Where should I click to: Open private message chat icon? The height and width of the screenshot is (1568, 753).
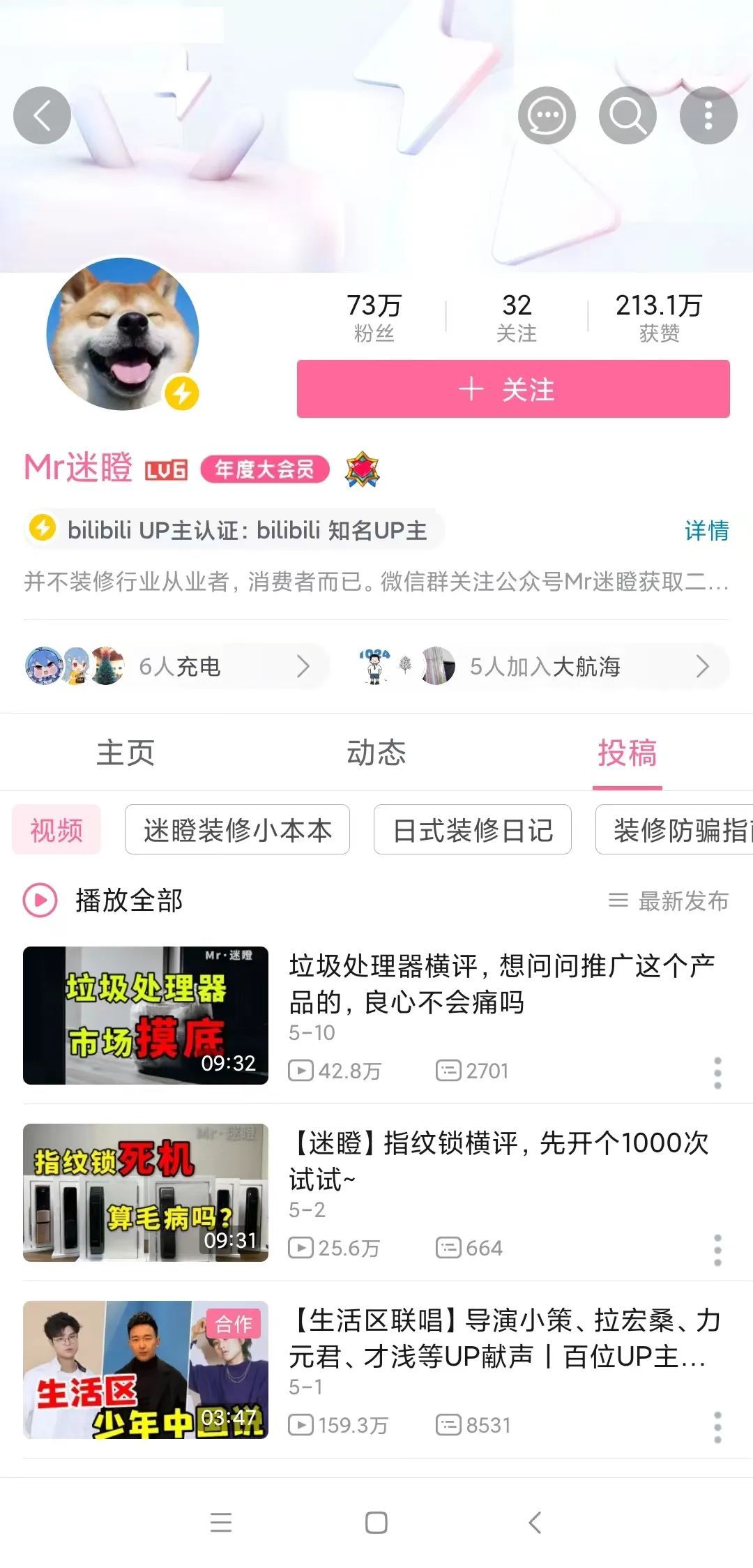tap(547, 116)
